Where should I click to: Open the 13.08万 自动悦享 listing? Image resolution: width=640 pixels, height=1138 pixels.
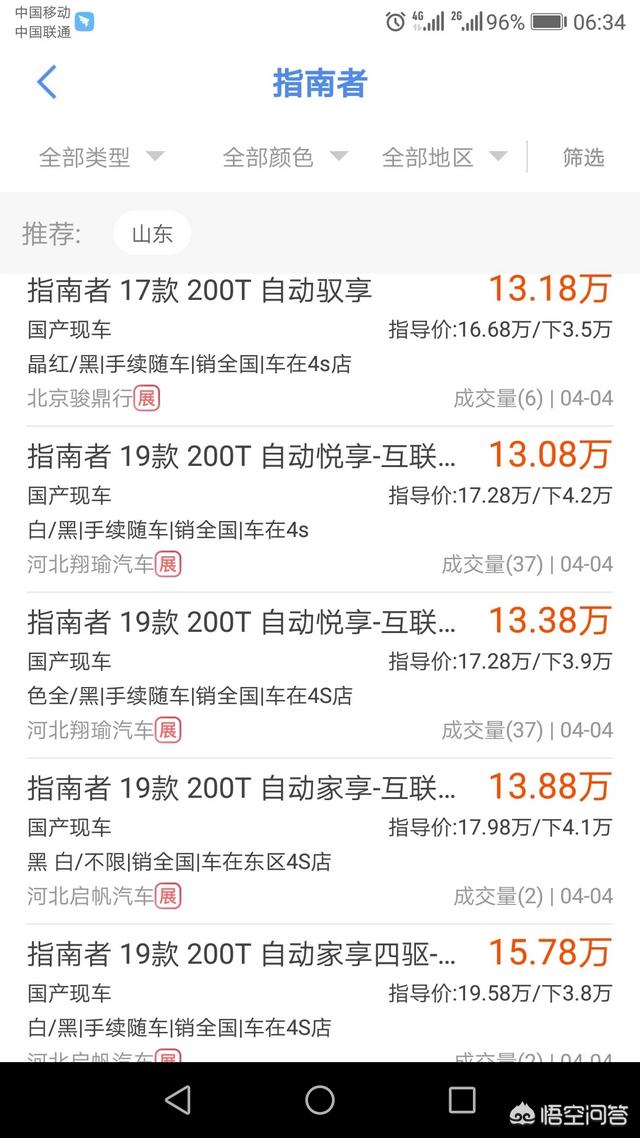tap(320, 509)
